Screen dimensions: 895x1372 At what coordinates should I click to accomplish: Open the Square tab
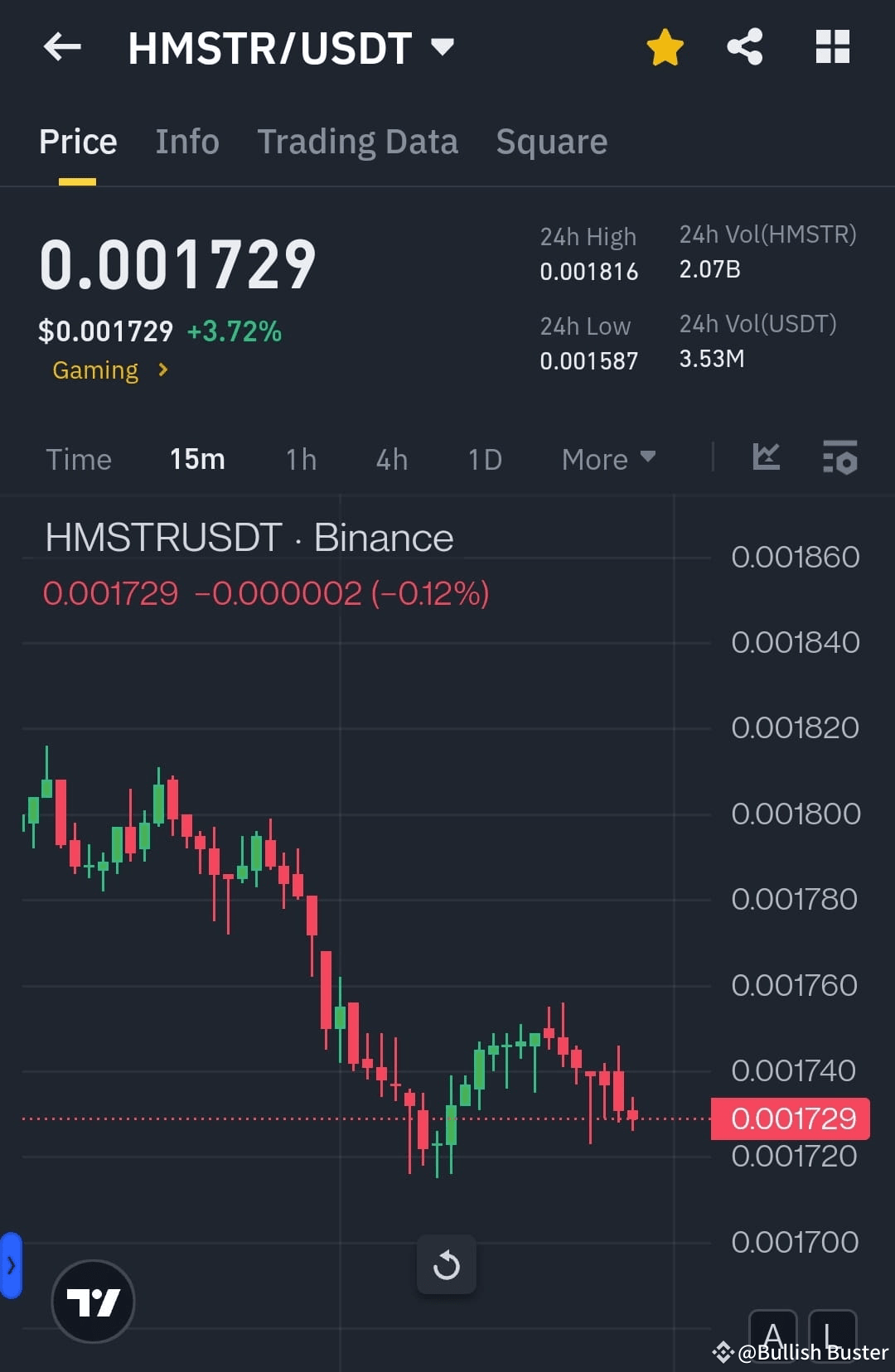point(551,141)
